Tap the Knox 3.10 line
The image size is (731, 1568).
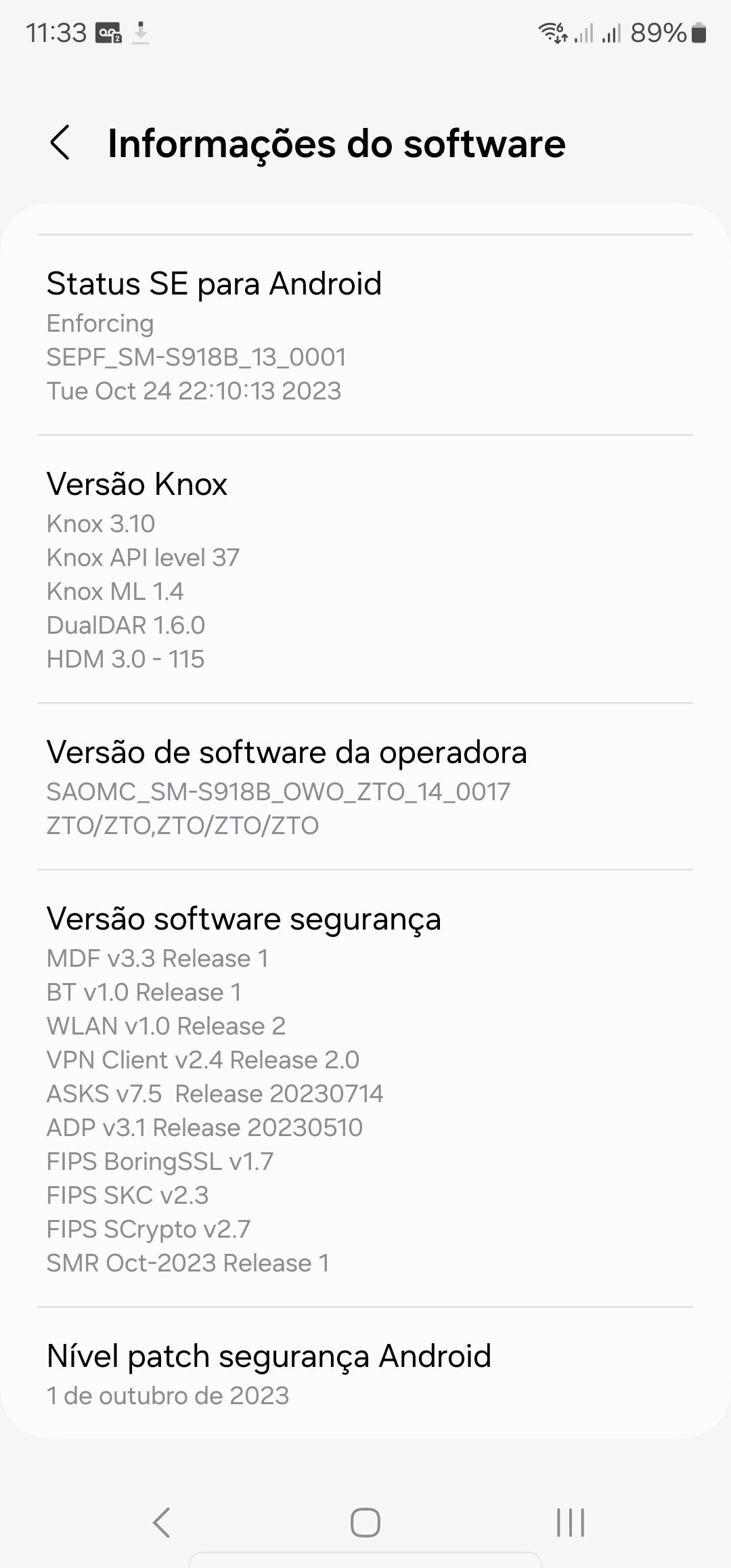[101, 523]
